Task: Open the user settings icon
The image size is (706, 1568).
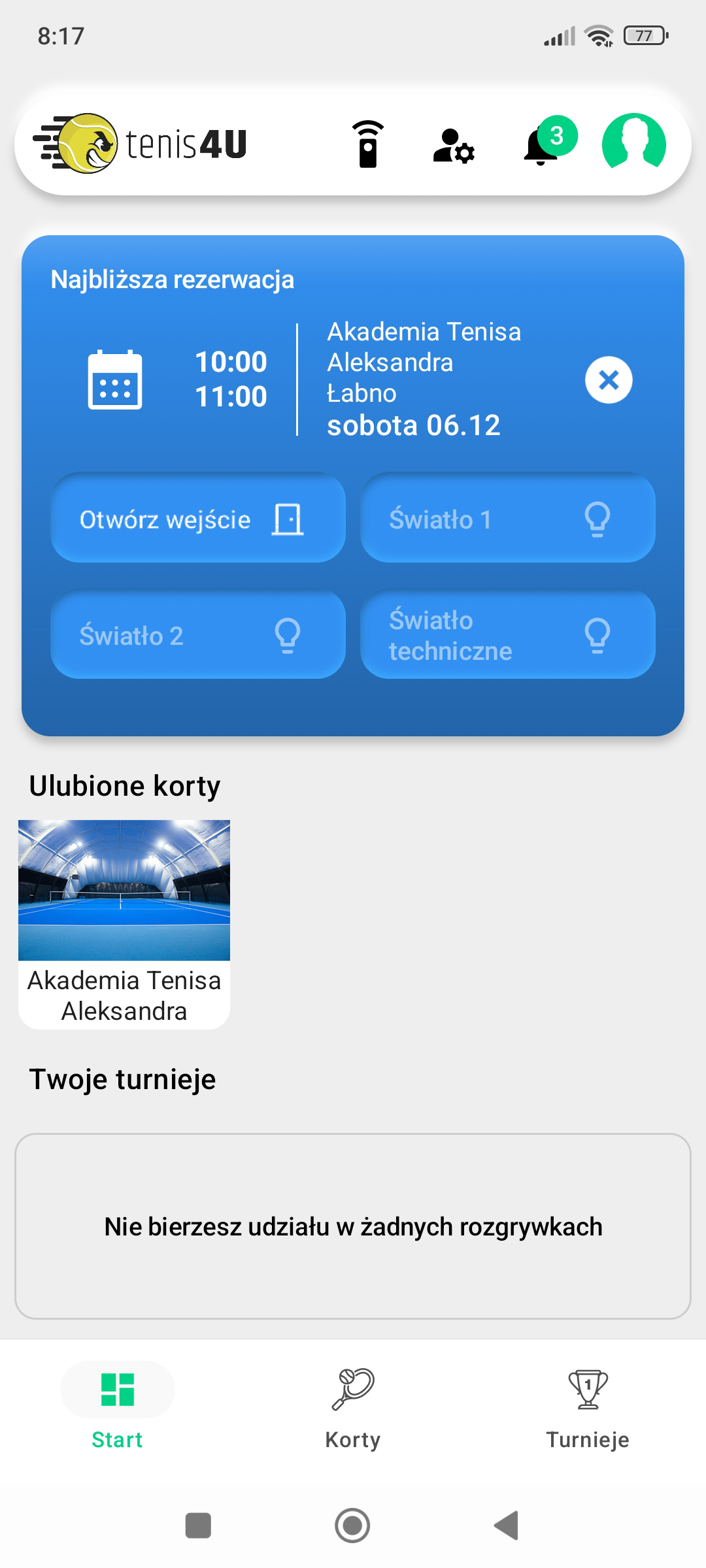Action: 454,145
